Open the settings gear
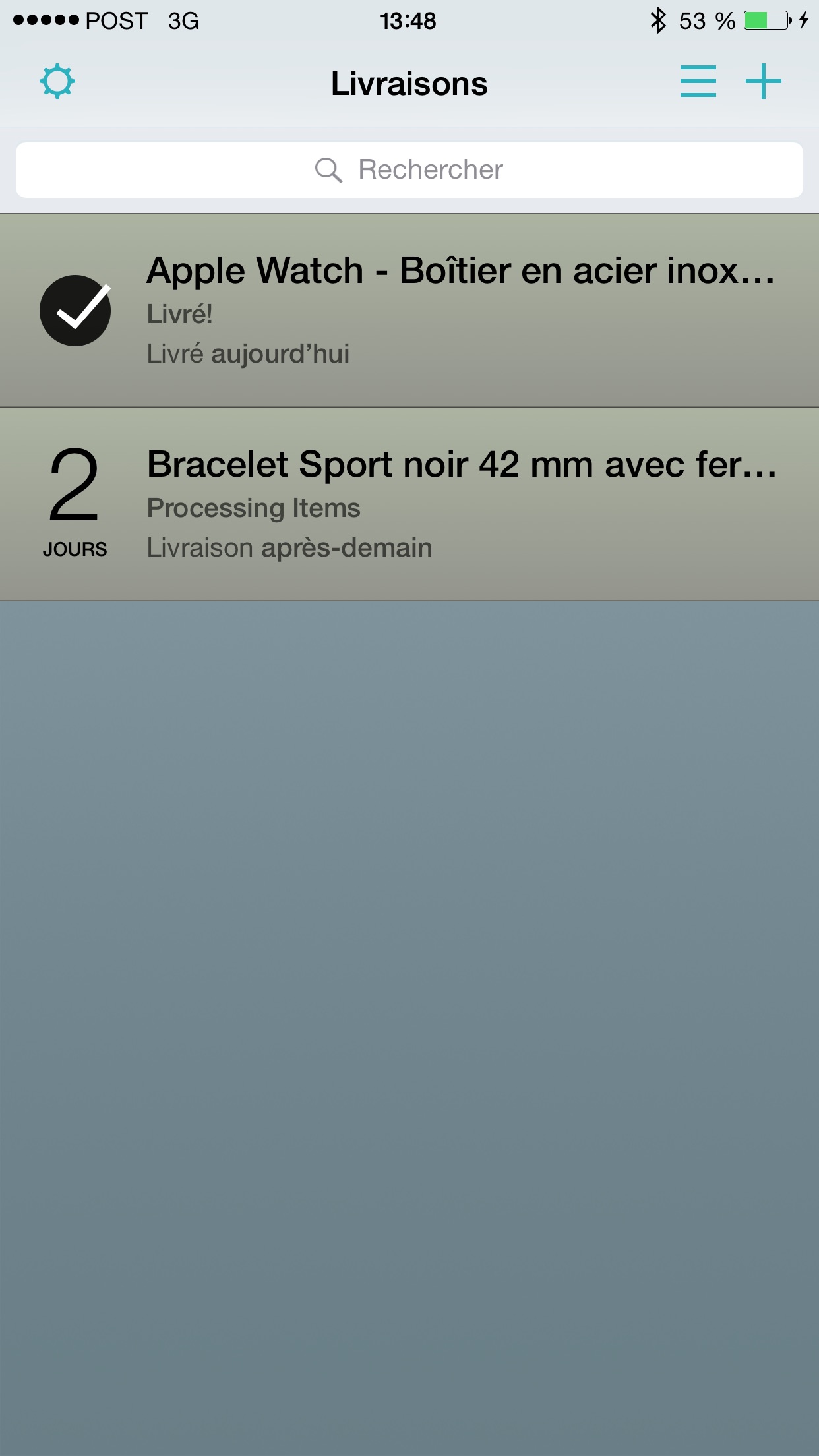The image size is (819, 1456). tap(57, 82)
